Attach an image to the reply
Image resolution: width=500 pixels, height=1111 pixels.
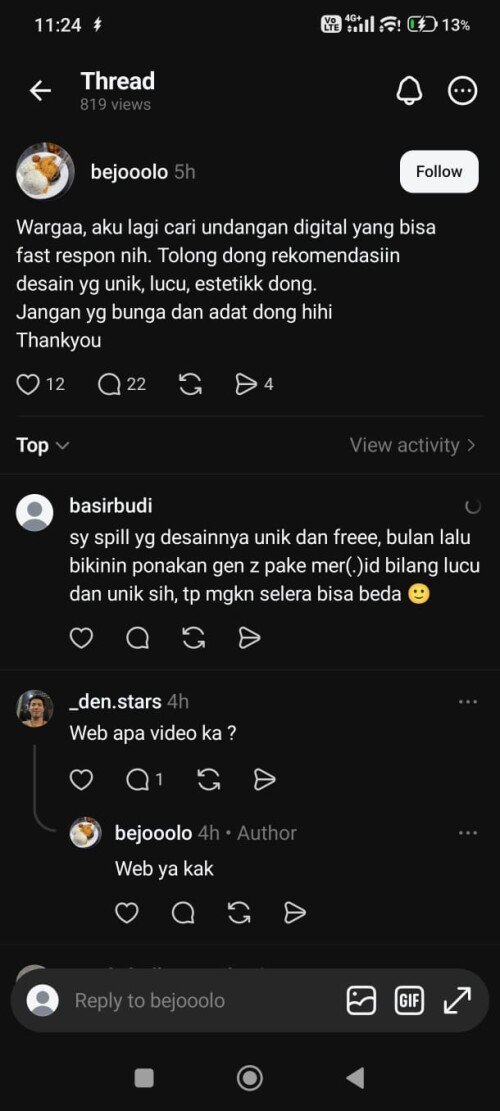point(361,1000)
